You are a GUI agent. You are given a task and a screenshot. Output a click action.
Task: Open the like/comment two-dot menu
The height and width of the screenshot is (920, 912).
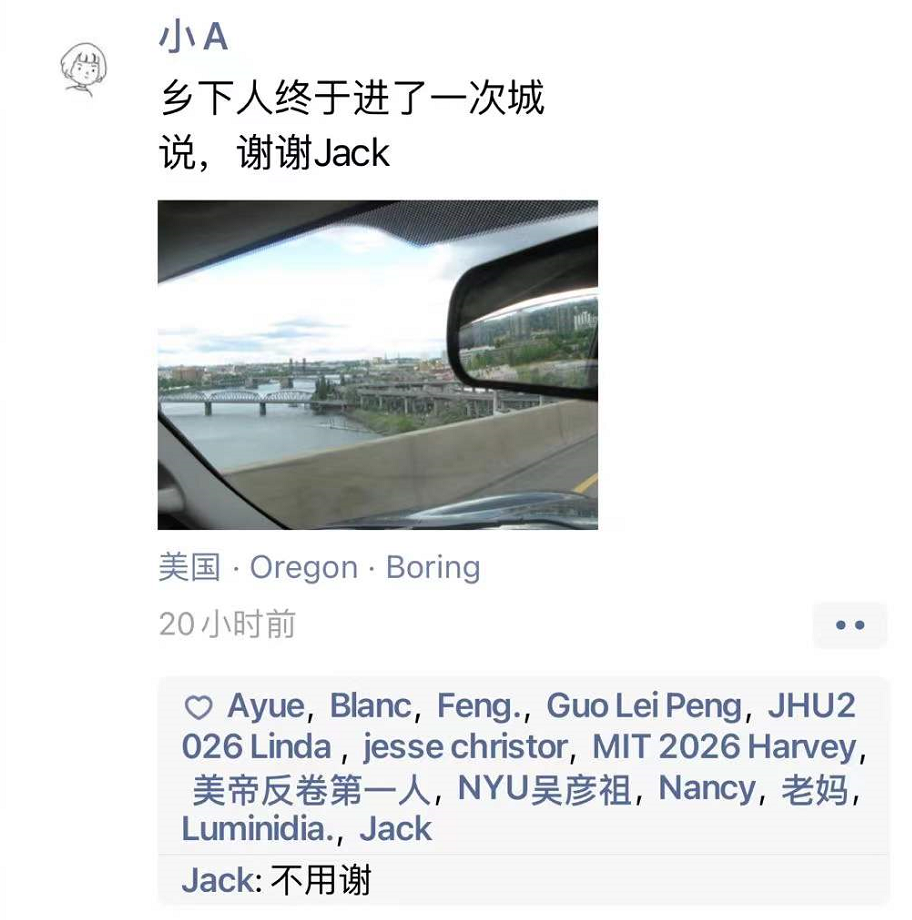click(x=849, y=625)
